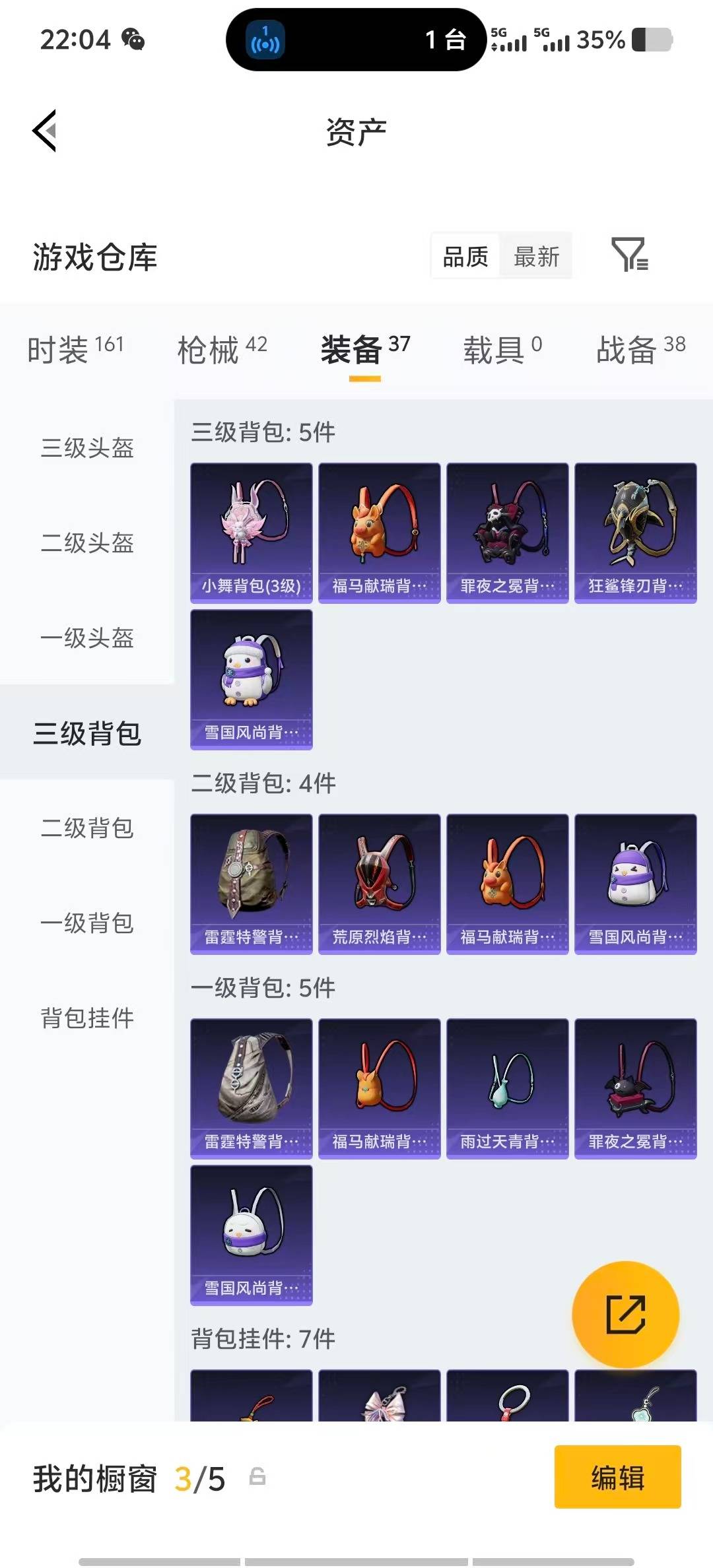Screen dimensions: 713x1568
Task: Open the WeChat icon in the status bar
Action: [134, 40]
